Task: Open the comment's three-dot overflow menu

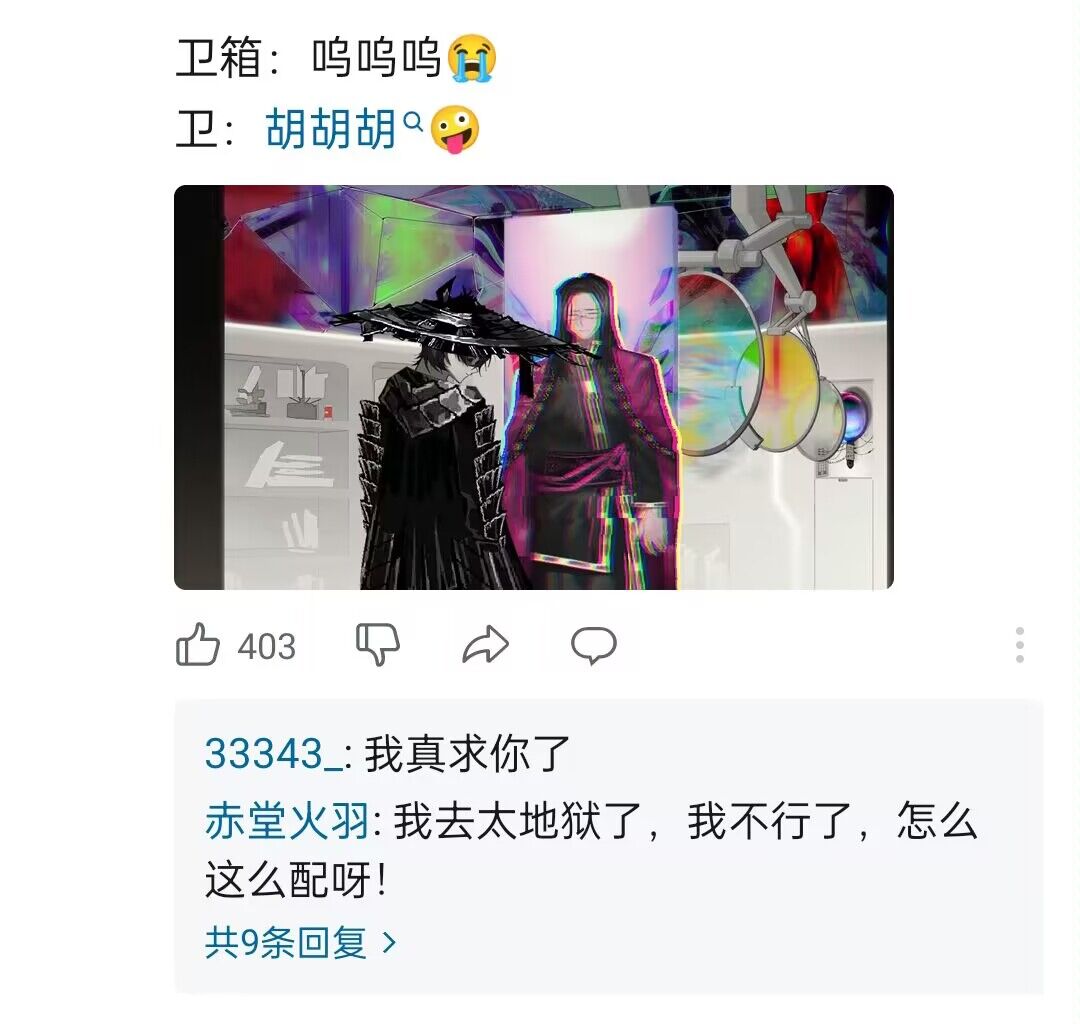Action: point(1019,645)
